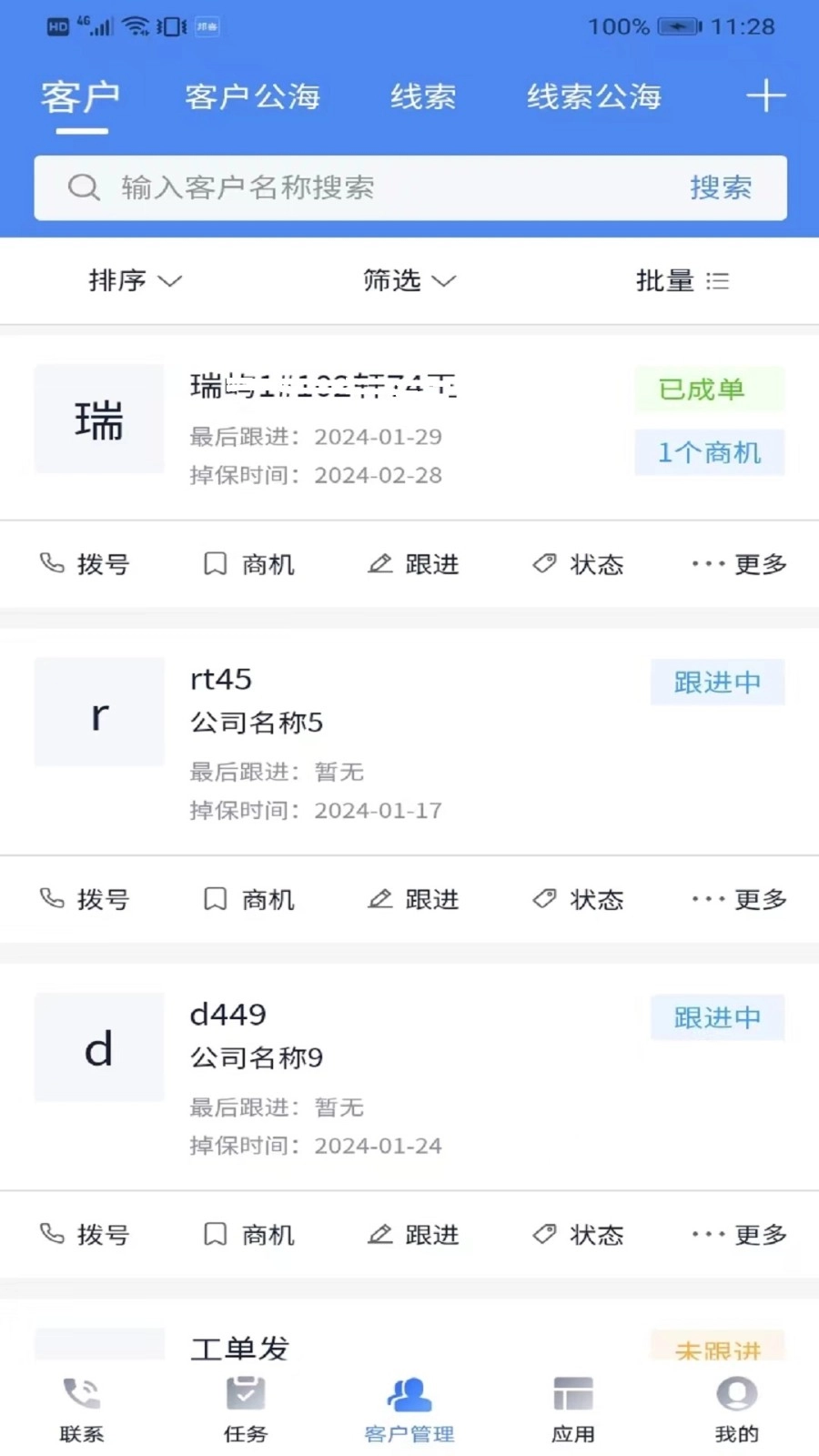Image resolution: width=819 pixels, height=1456 pixels.
Task: Go to the 联系 tab
Action: (82, 1410)
